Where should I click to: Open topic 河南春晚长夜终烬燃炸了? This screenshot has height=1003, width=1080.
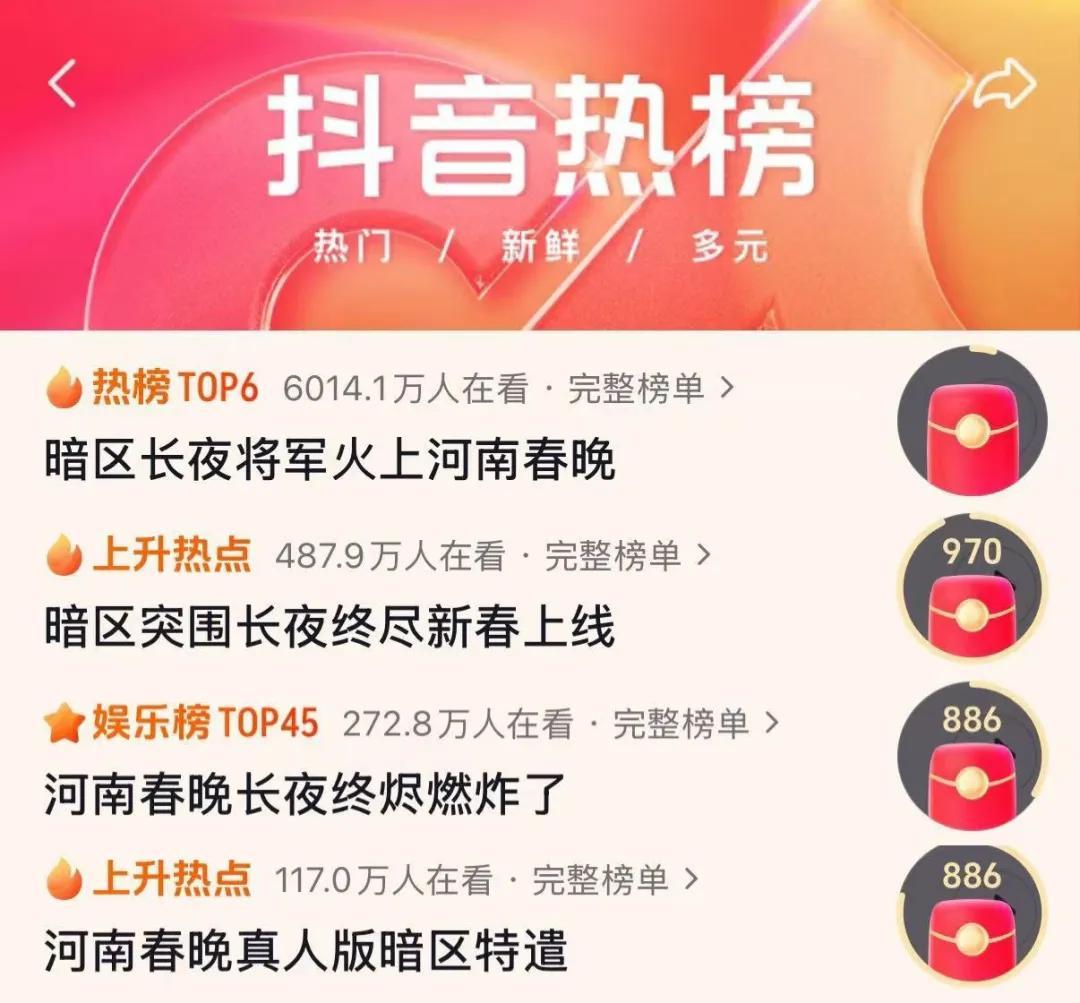(x=306, y=795)
